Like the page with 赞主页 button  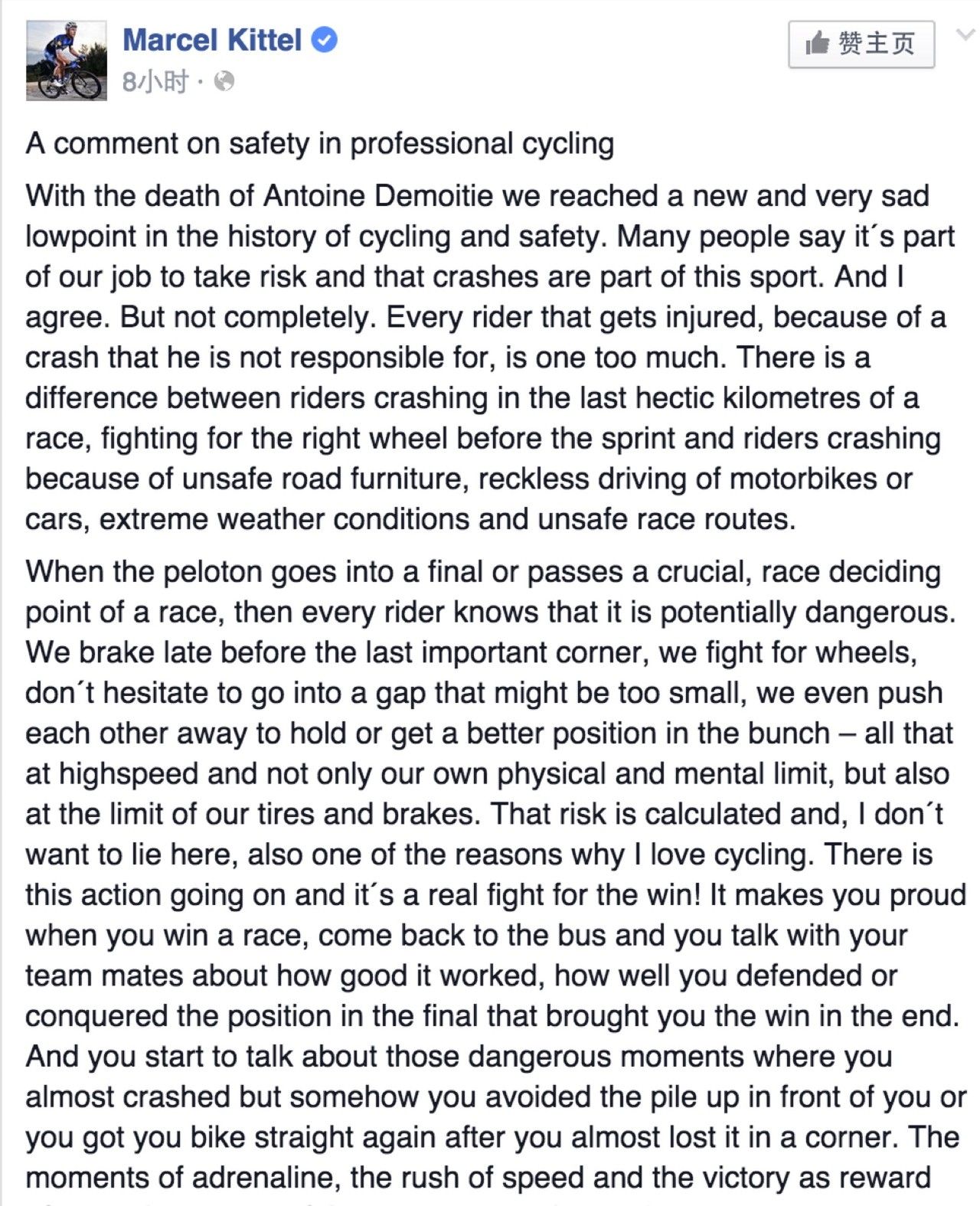[x=861, y=44]
